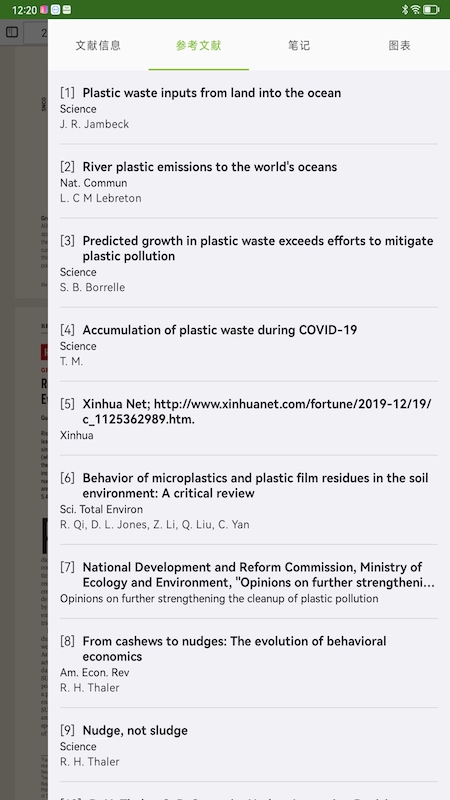Switch to the 文献信息 tab
The height and width of the screenshot is (800, 450).
click(98, 45)
